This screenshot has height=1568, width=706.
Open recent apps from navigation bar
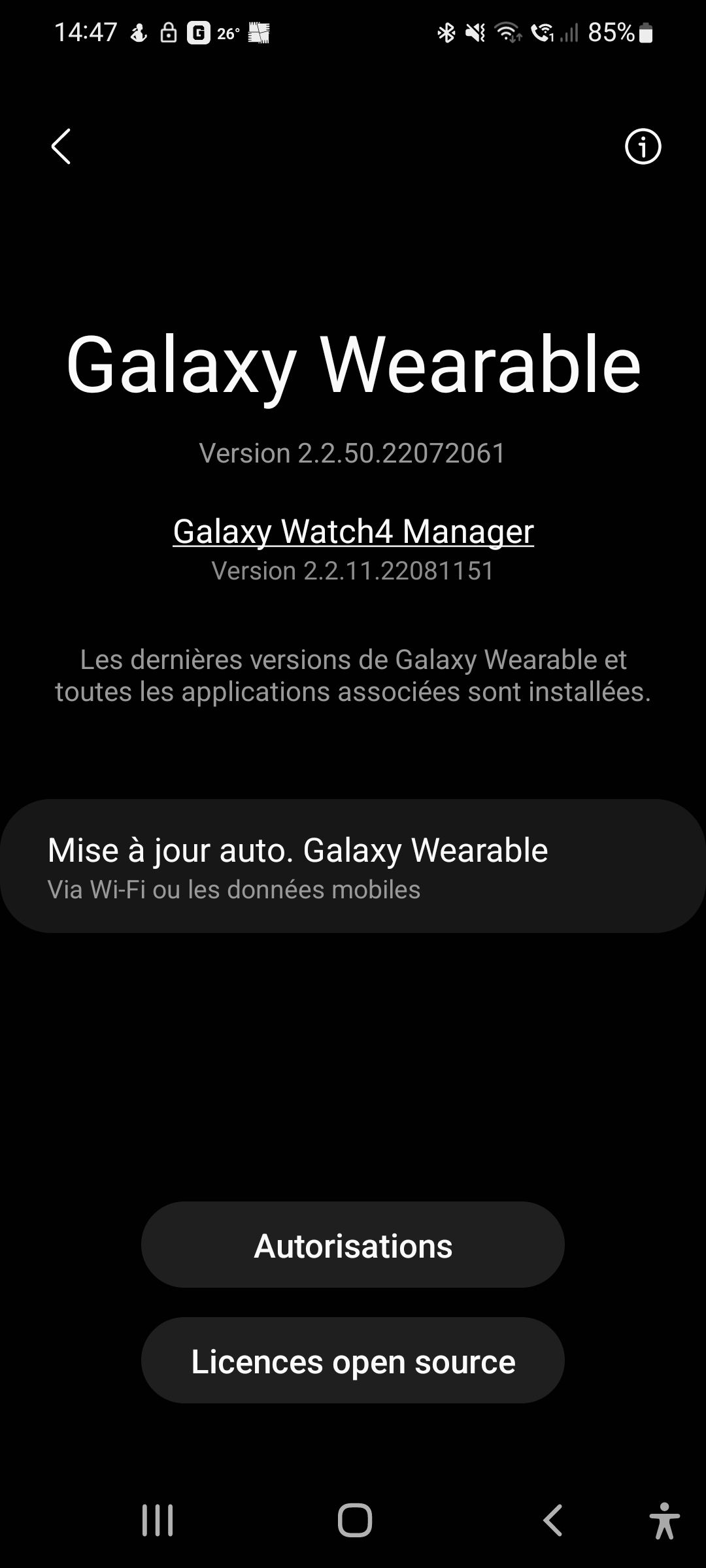158,1520
